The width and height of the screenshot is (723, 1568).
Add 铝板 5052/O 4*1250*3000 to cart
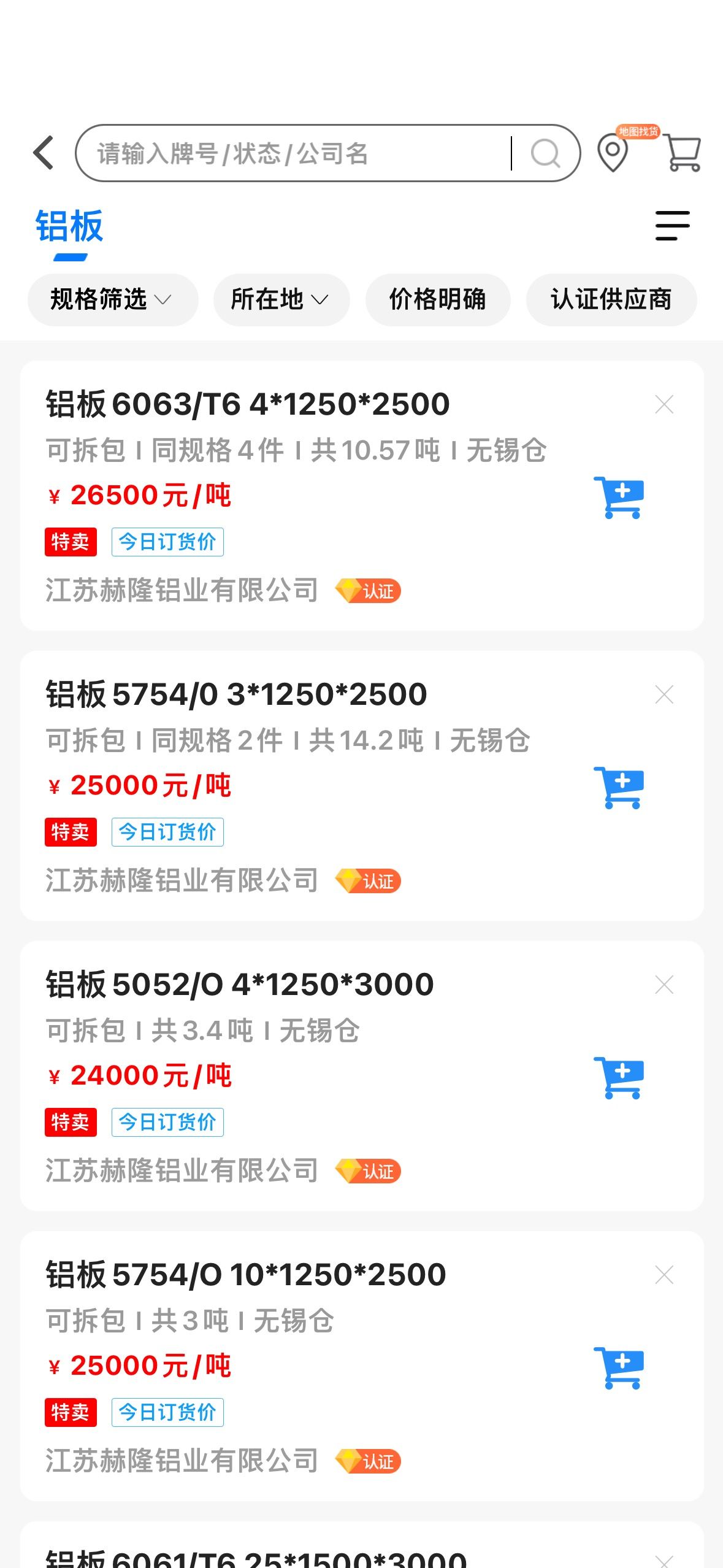click(619, 1078)
